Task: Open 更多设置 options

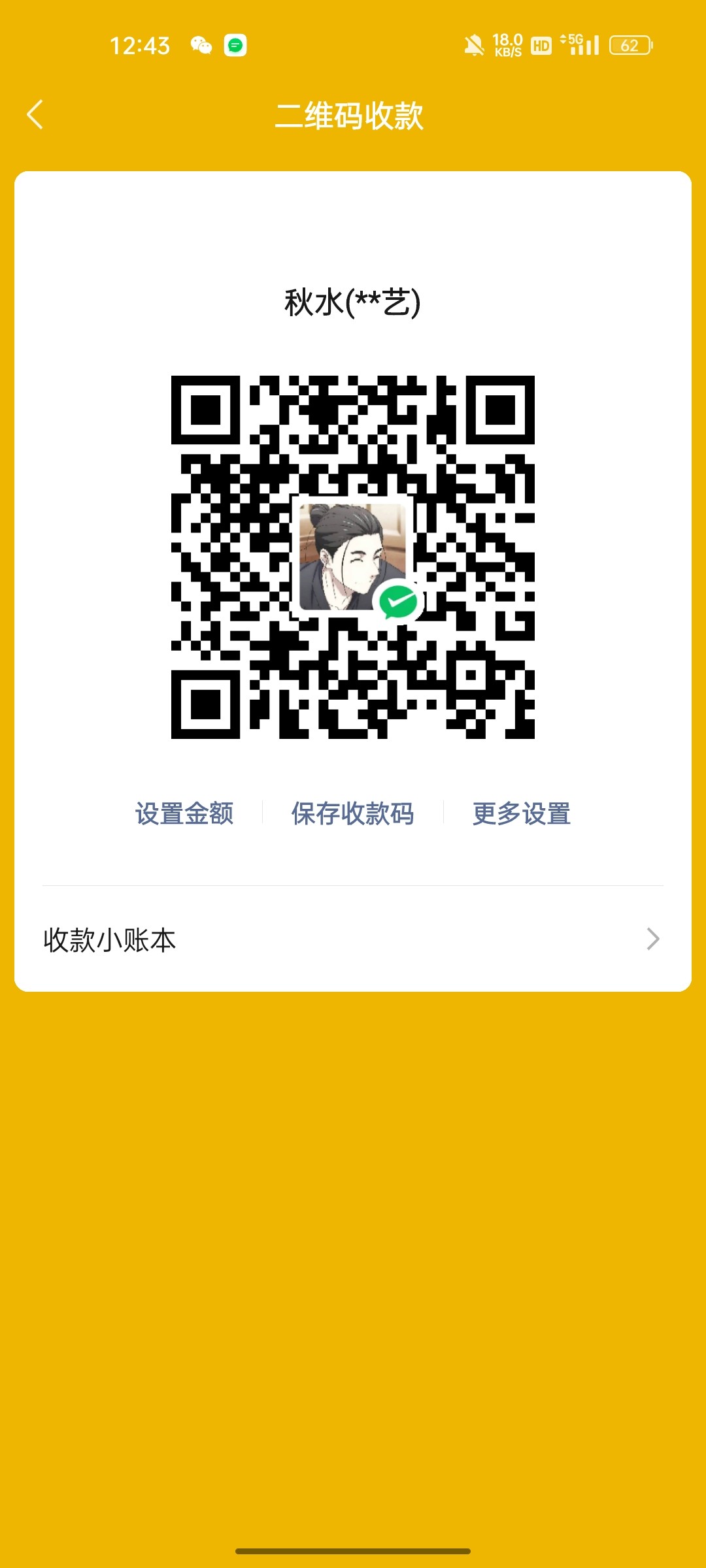Action: [521, 813]
